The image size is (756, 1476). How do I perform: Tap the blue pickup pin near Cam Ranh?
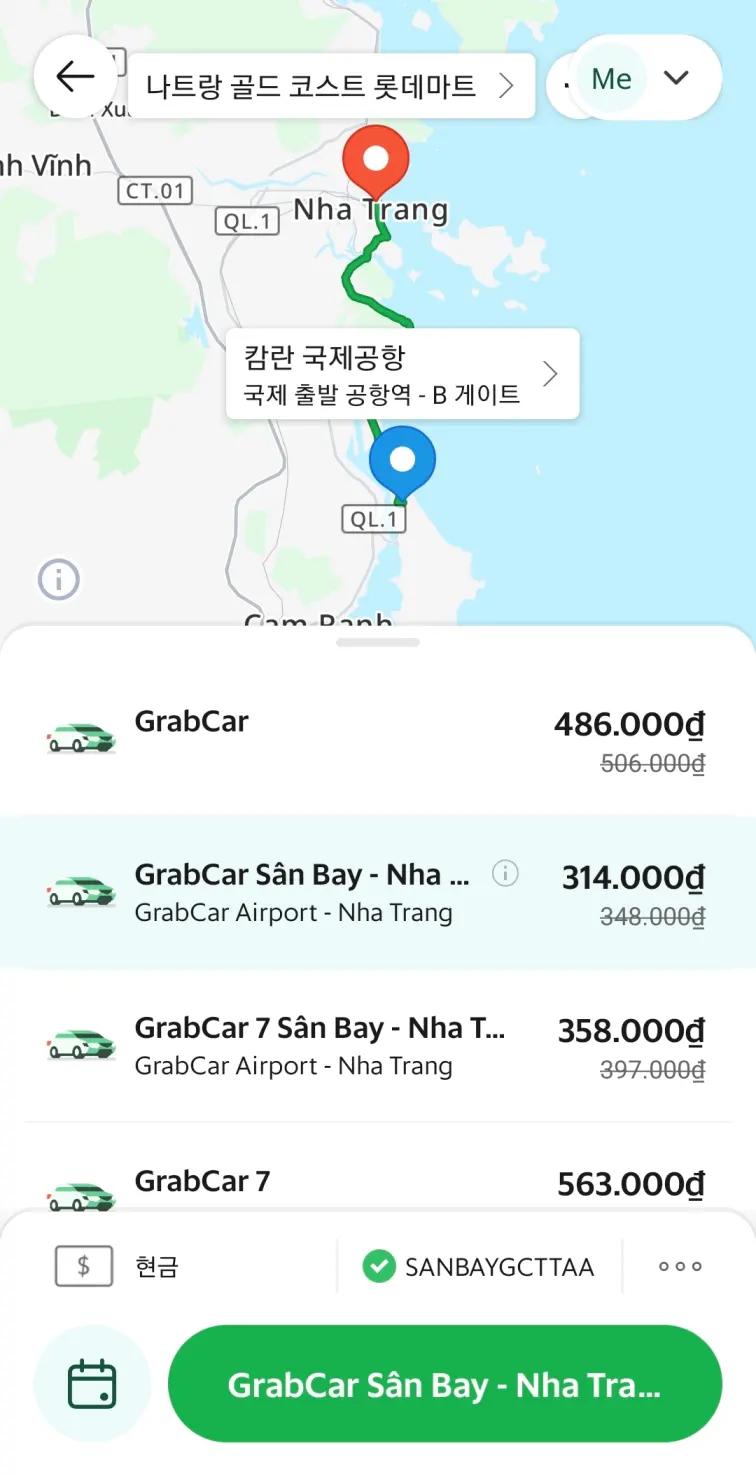tap(403, 460)
